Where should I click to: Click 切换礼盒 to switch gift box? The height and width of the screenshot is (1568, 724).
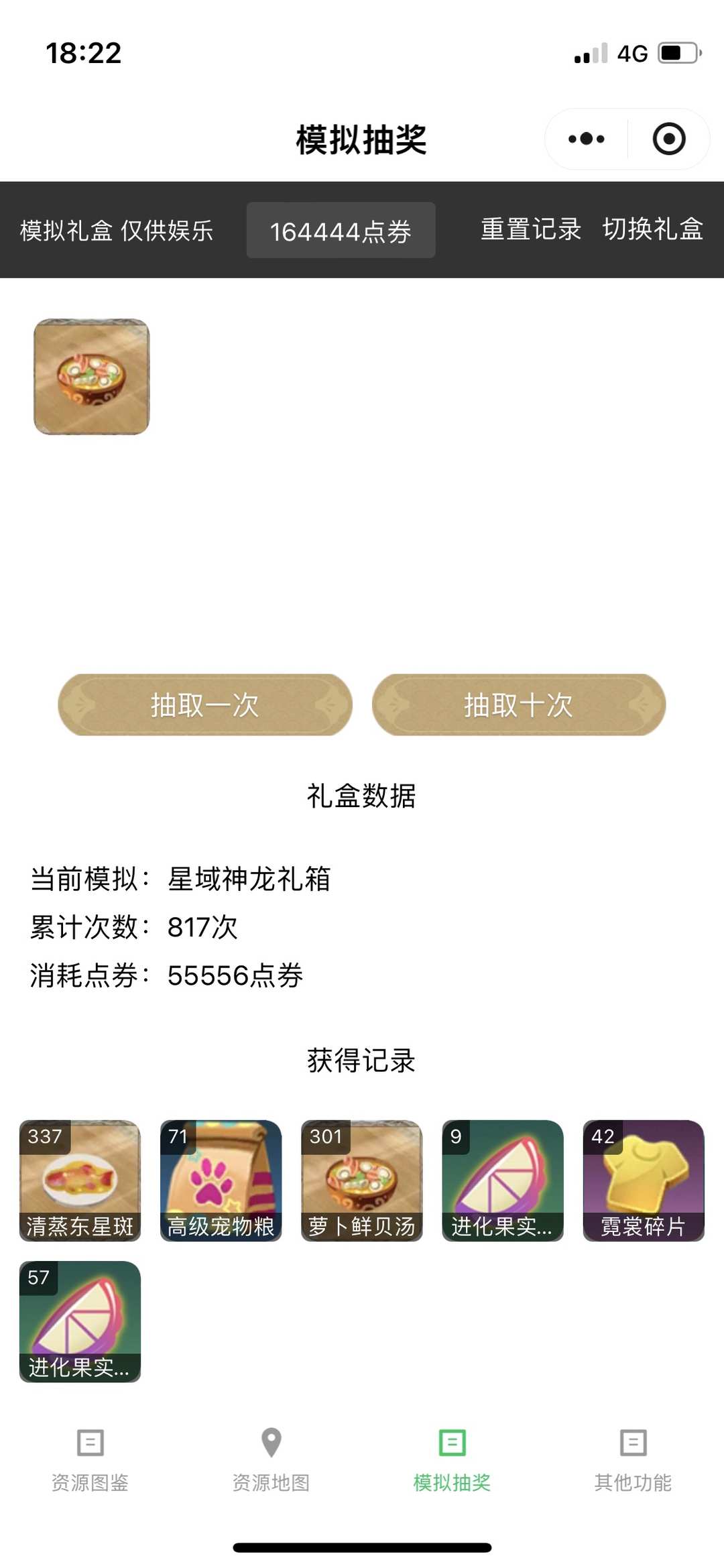(x=652, y=229)
